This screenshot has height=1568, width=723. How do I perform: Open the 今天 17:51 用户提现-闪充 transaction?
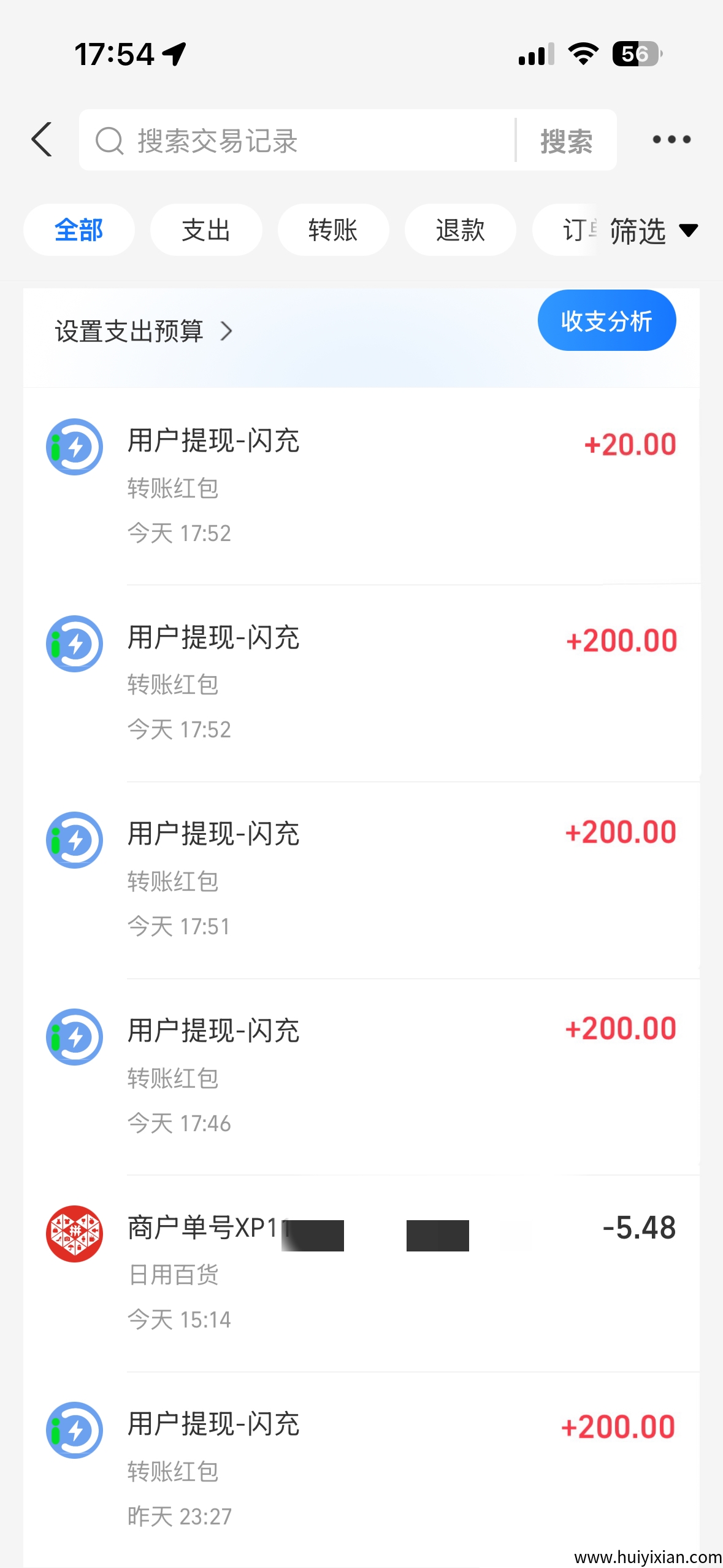tap(362, 878)
